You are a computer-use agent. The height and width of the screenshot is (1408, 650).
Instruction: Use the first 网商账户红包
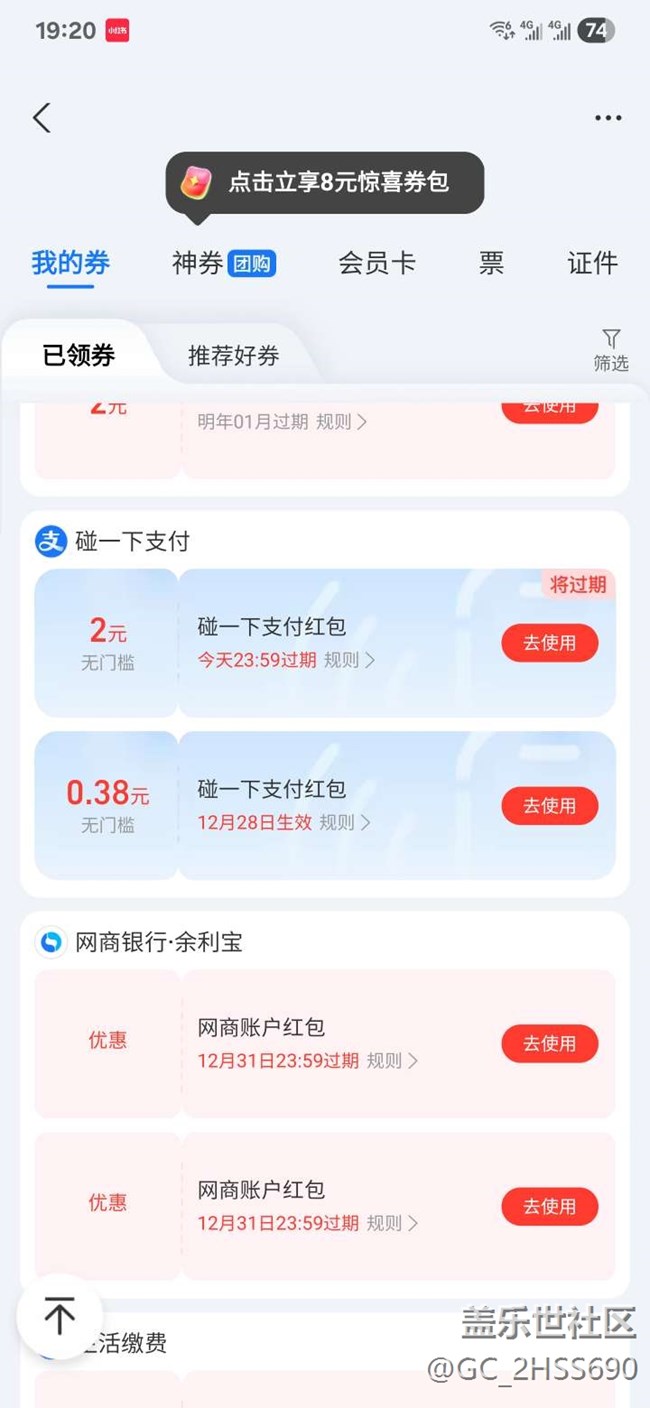550,1044
